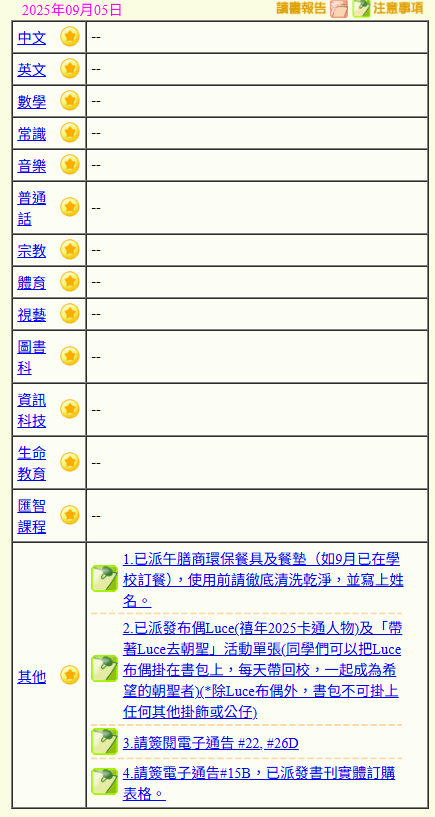Viewport: 435px width, 817px height.
Task: Open the 匯智課程 subject link
Action: point(32,516)
